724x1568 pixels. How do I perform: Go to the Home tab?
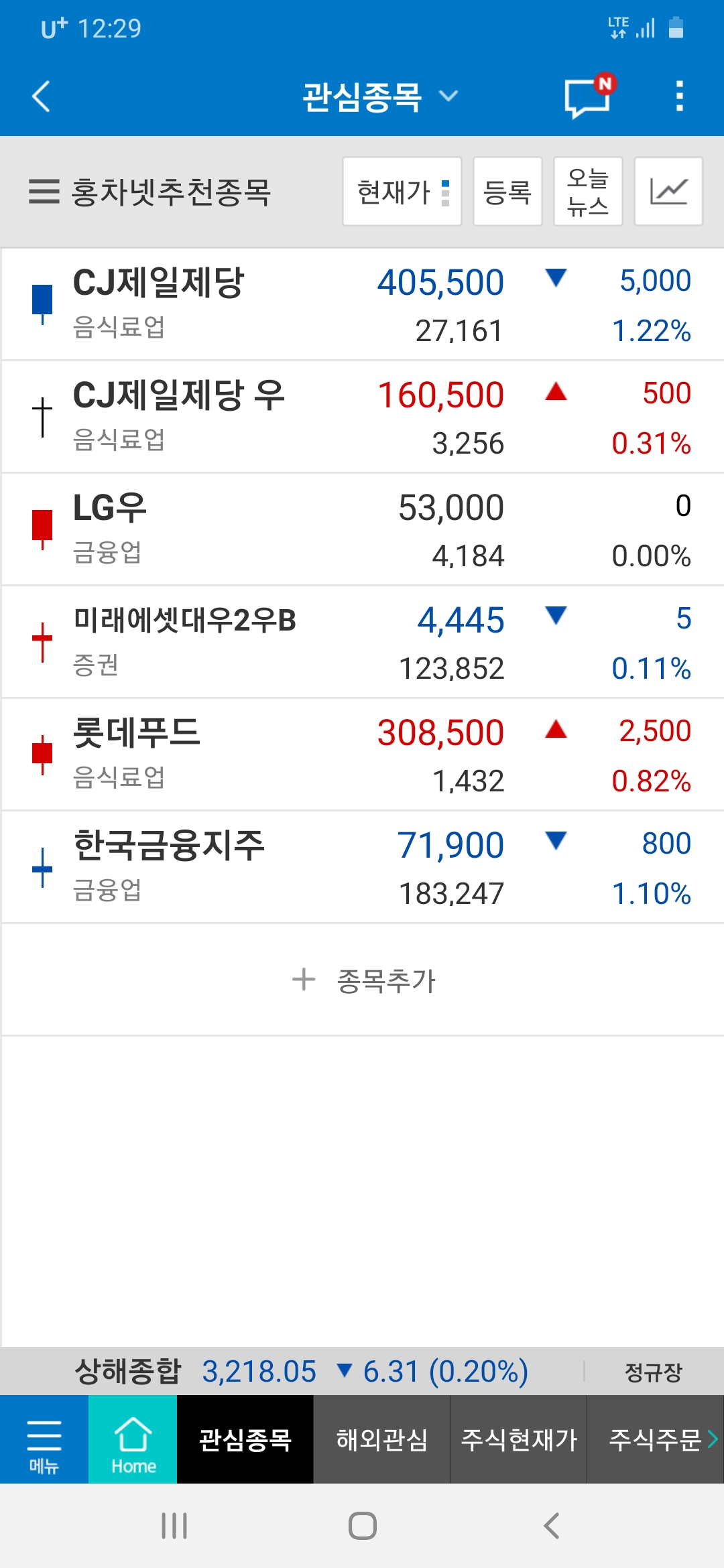pyautogui.click(x=133, y=1440)
